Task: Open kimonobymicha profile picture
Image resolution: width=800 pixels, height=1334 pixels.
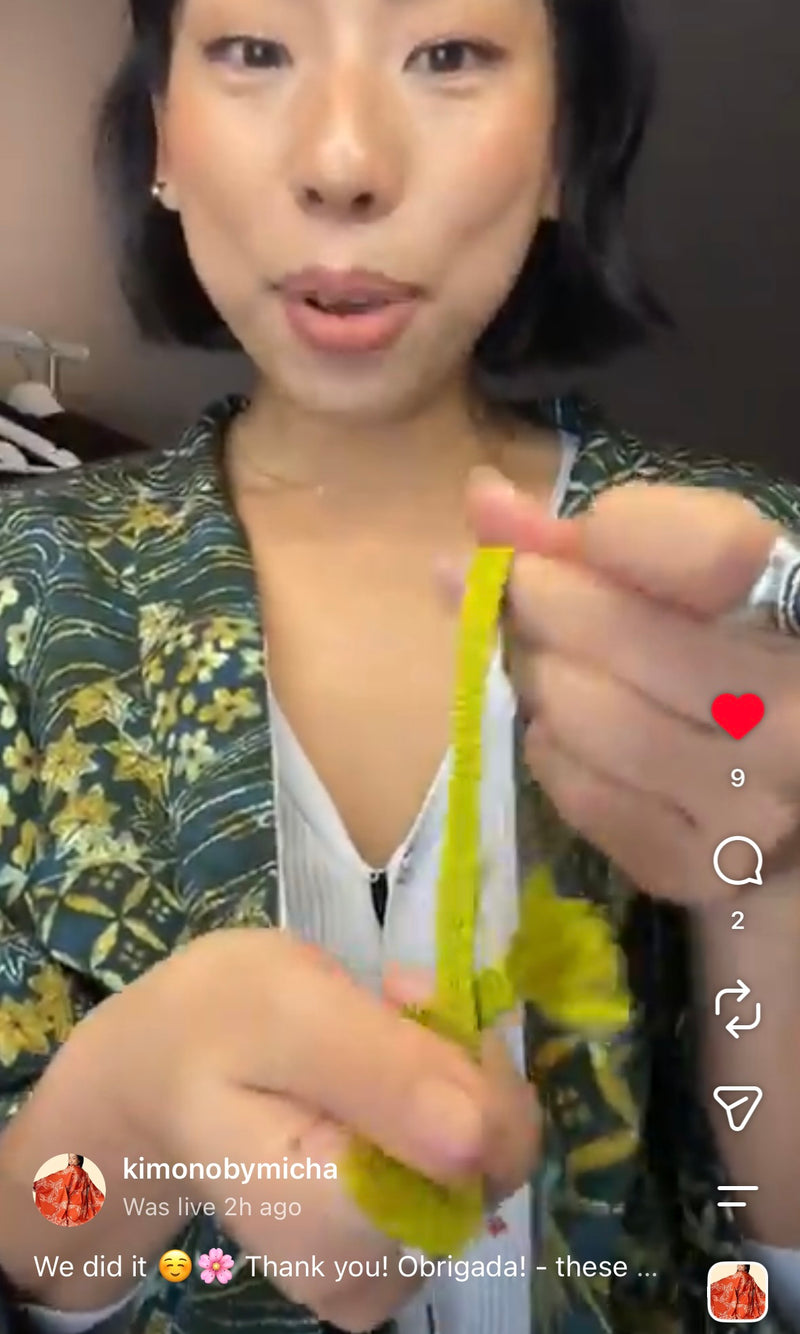Action: coord(69,1189)
